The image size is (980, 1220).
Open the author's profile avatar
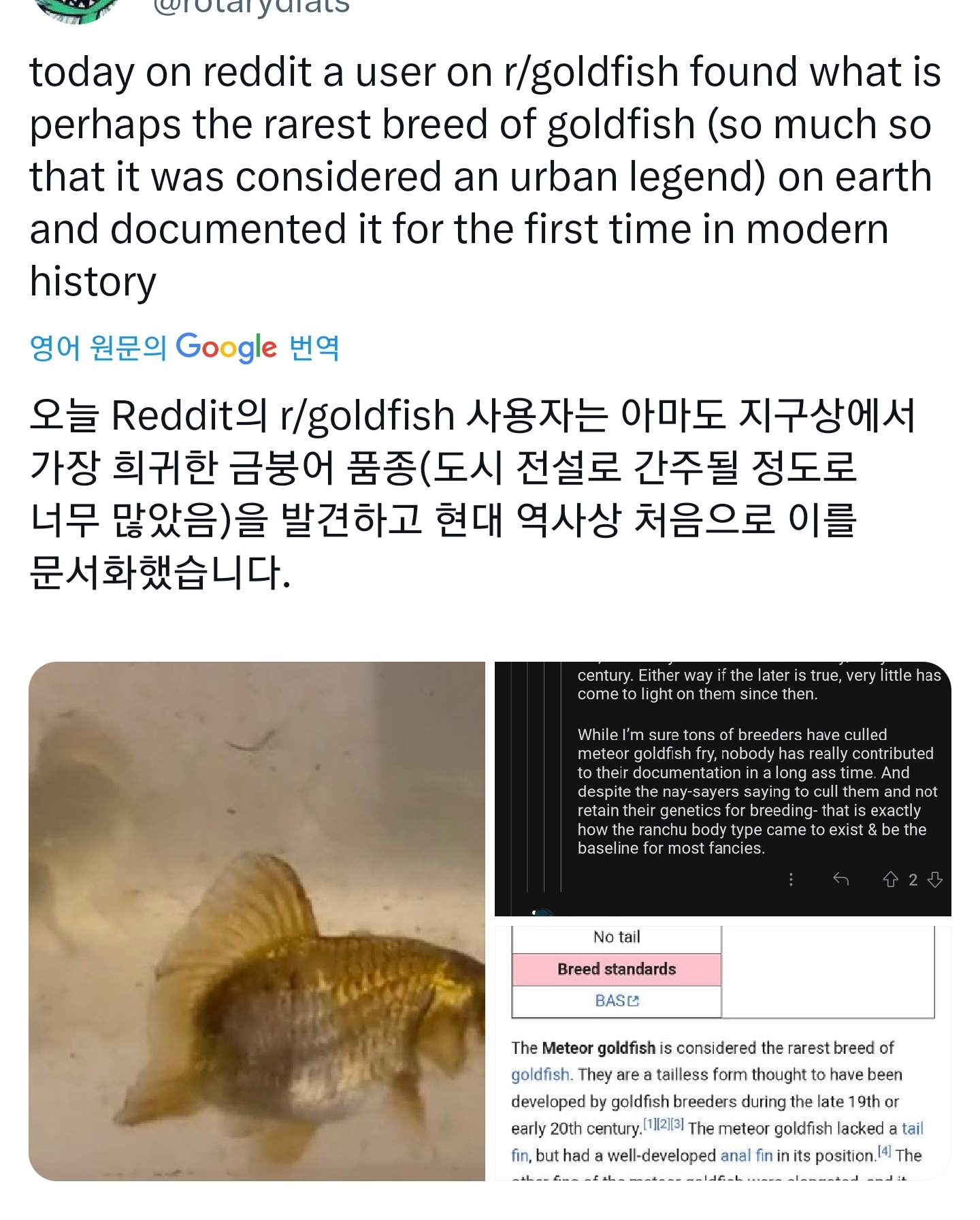point(76,8)
